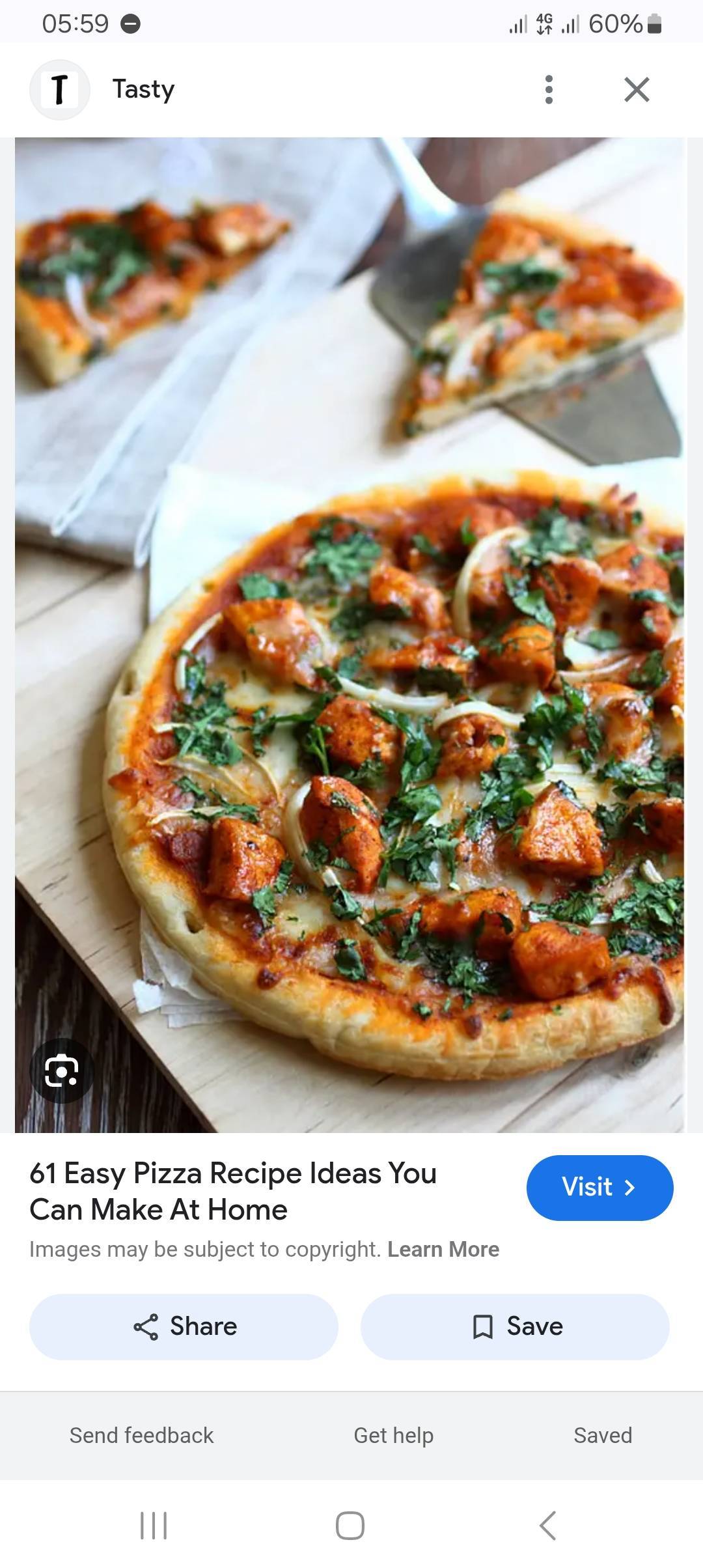Visit the Tasty pizza recipe page
The width and height of the screenshot is (703, 1568).
click(x=599, y=1187)
